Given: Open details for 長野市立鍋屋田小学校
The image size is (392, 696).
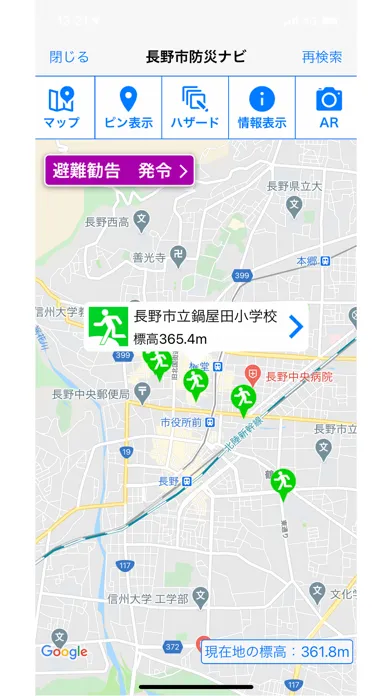Looking at the screenshot, I should (196, 327).
